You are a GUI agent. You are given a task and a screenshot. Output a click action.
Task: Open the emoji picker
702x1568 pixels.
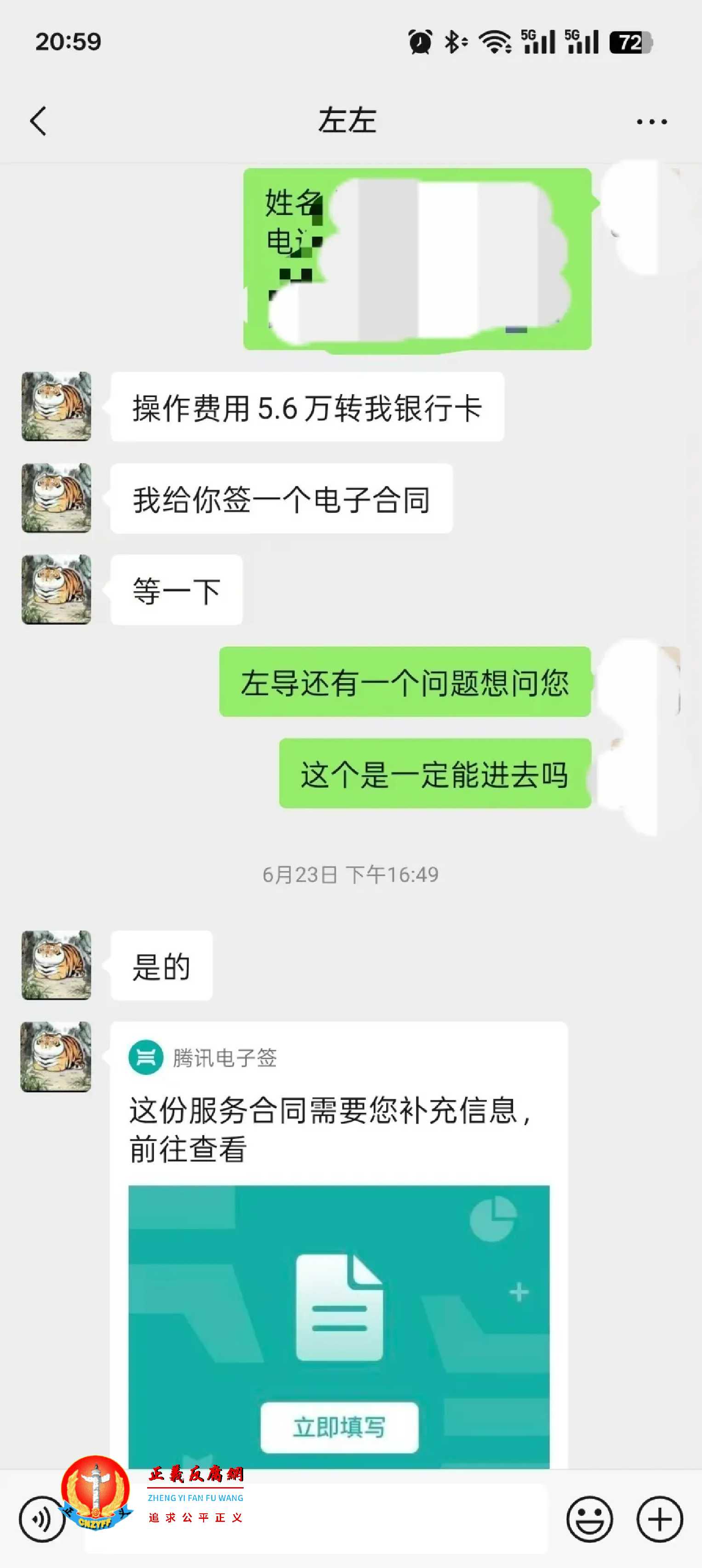click(x=589, y=1519)
